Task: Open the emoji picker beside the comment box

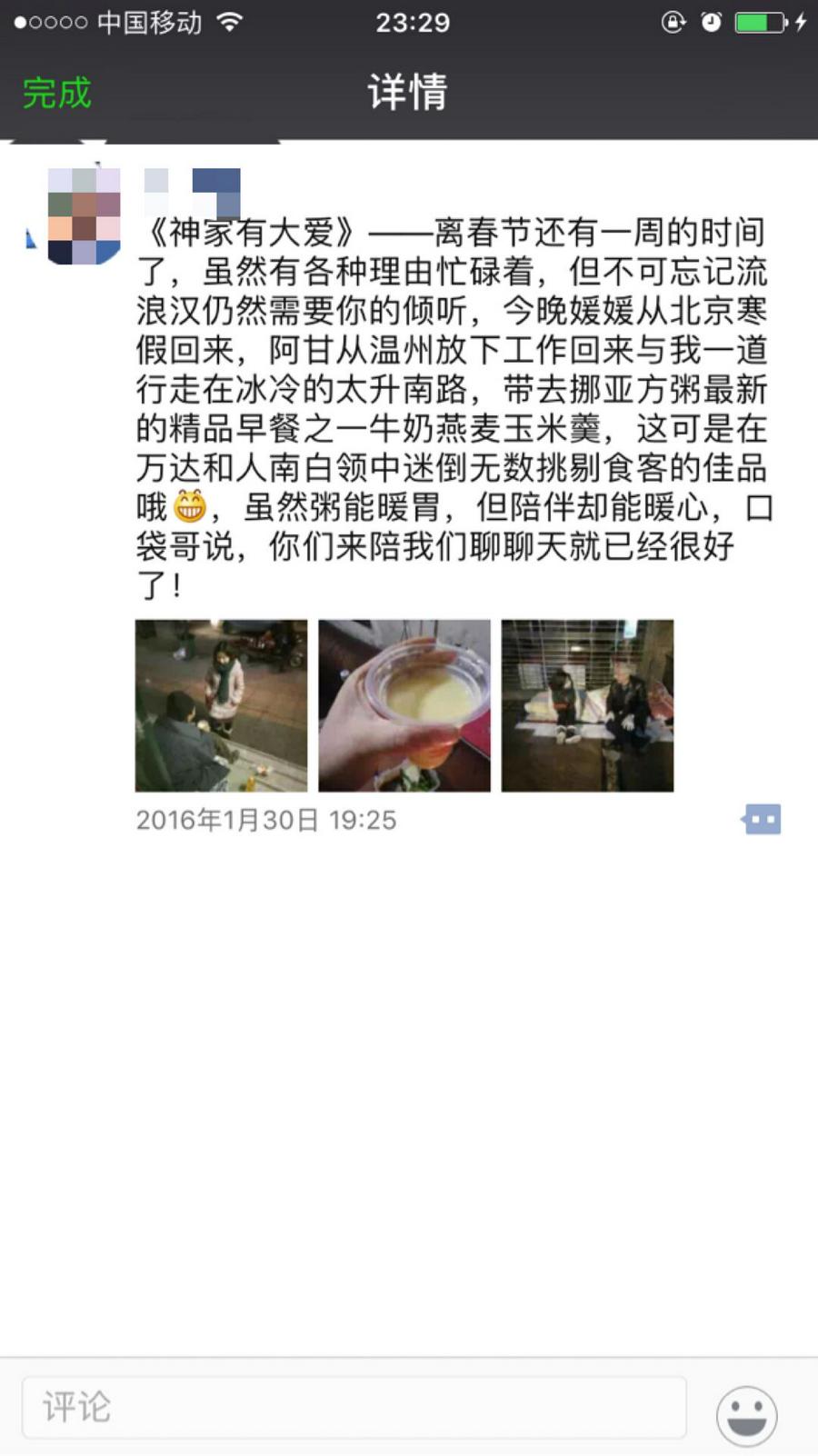Action: click(746, 1415)
